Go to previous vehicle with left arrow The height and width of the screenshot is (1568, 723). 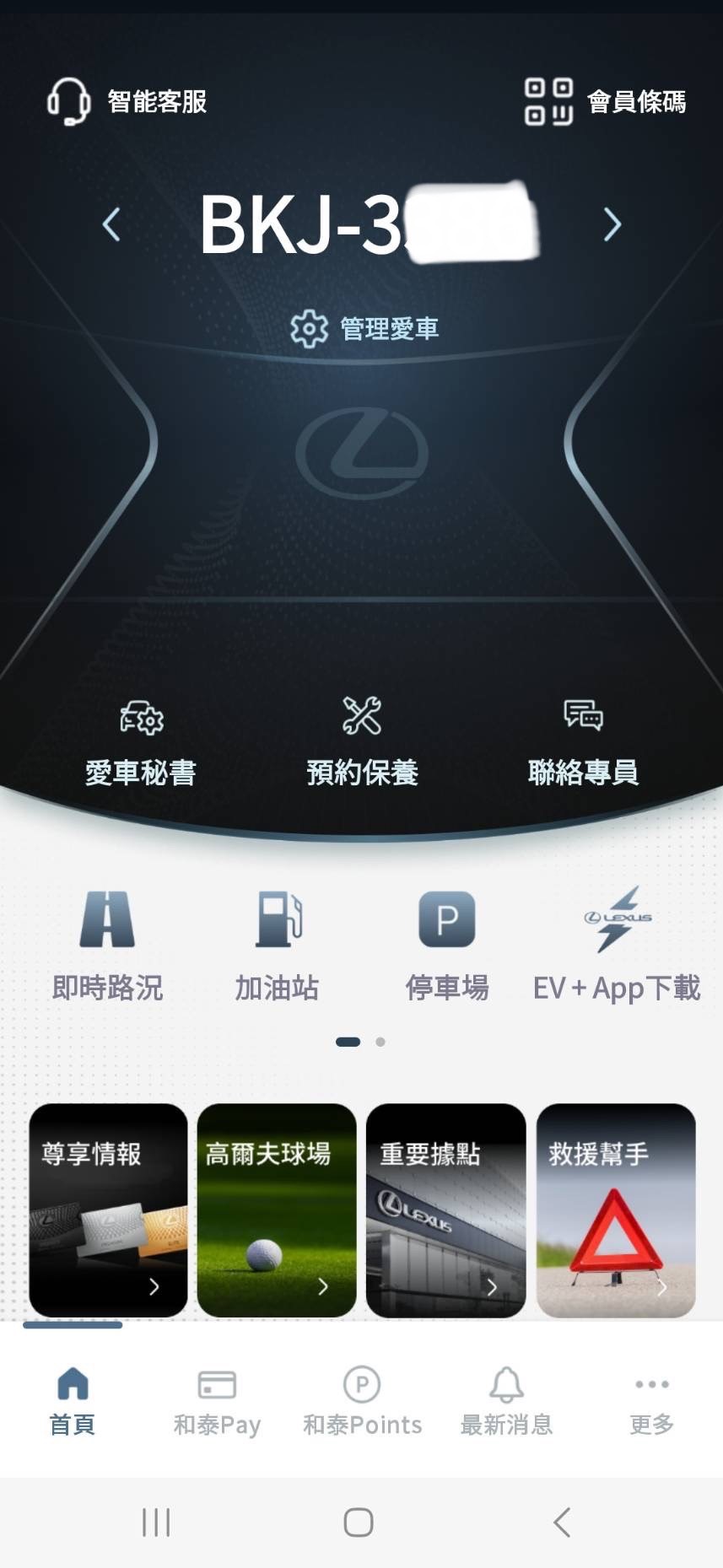(x=111, y=224)
